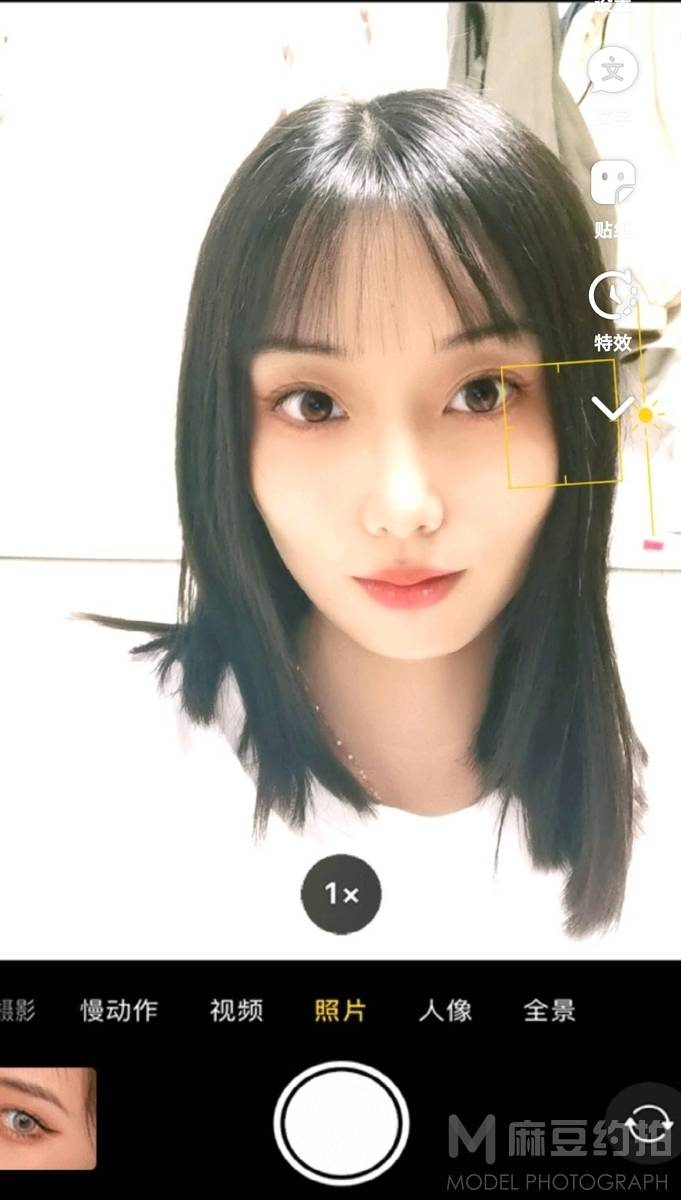Viewport: 681px width, 1200px height.
Task: Open the 贴纸 sticker tool
Action: click(612, 185)
